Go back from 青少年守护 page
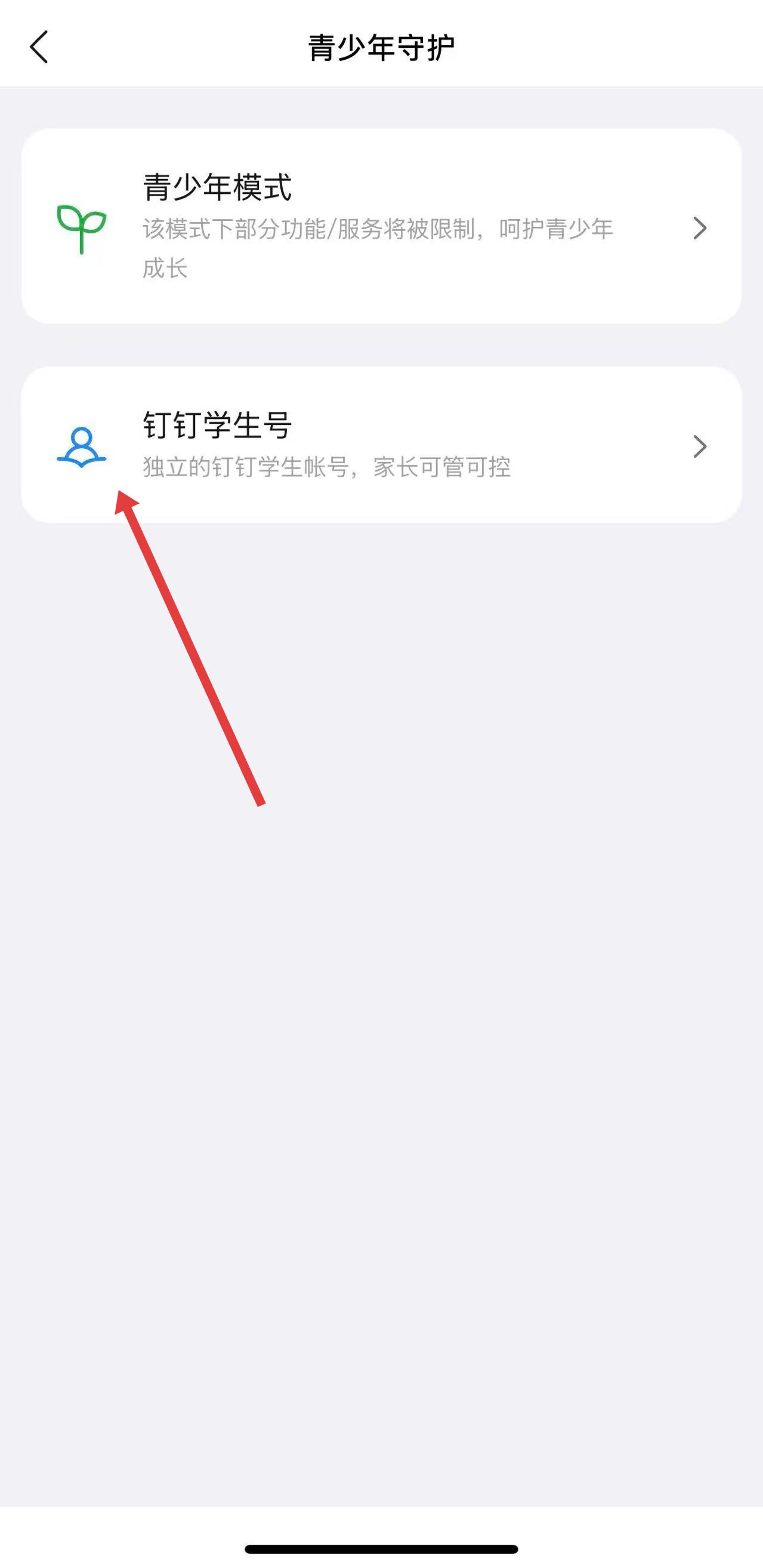 coord(39,47)
